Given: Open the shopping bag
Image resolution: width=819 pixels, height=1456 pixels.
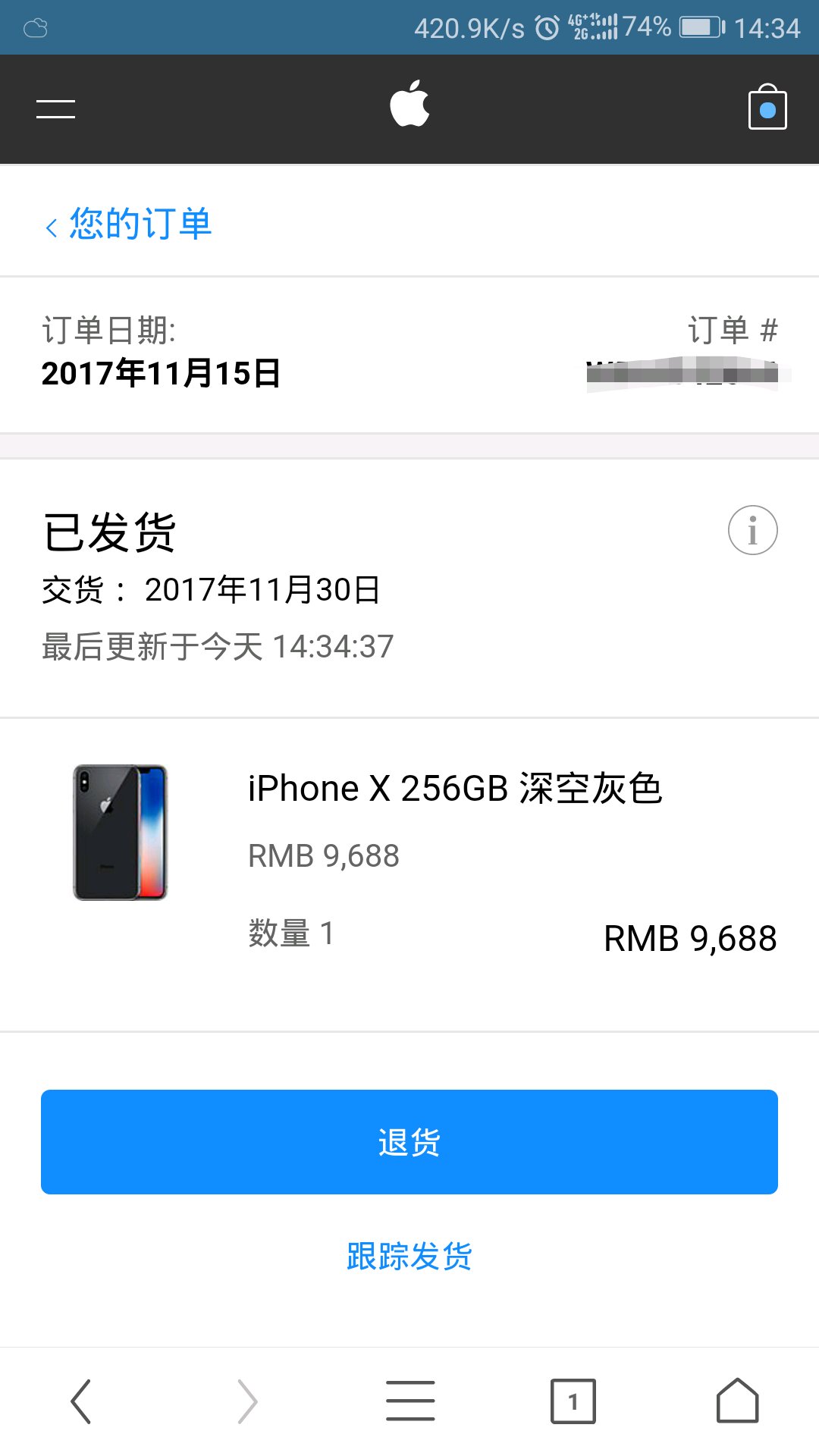Looking at the screenshot, I should pyautogui.click(x=767, y=108).
